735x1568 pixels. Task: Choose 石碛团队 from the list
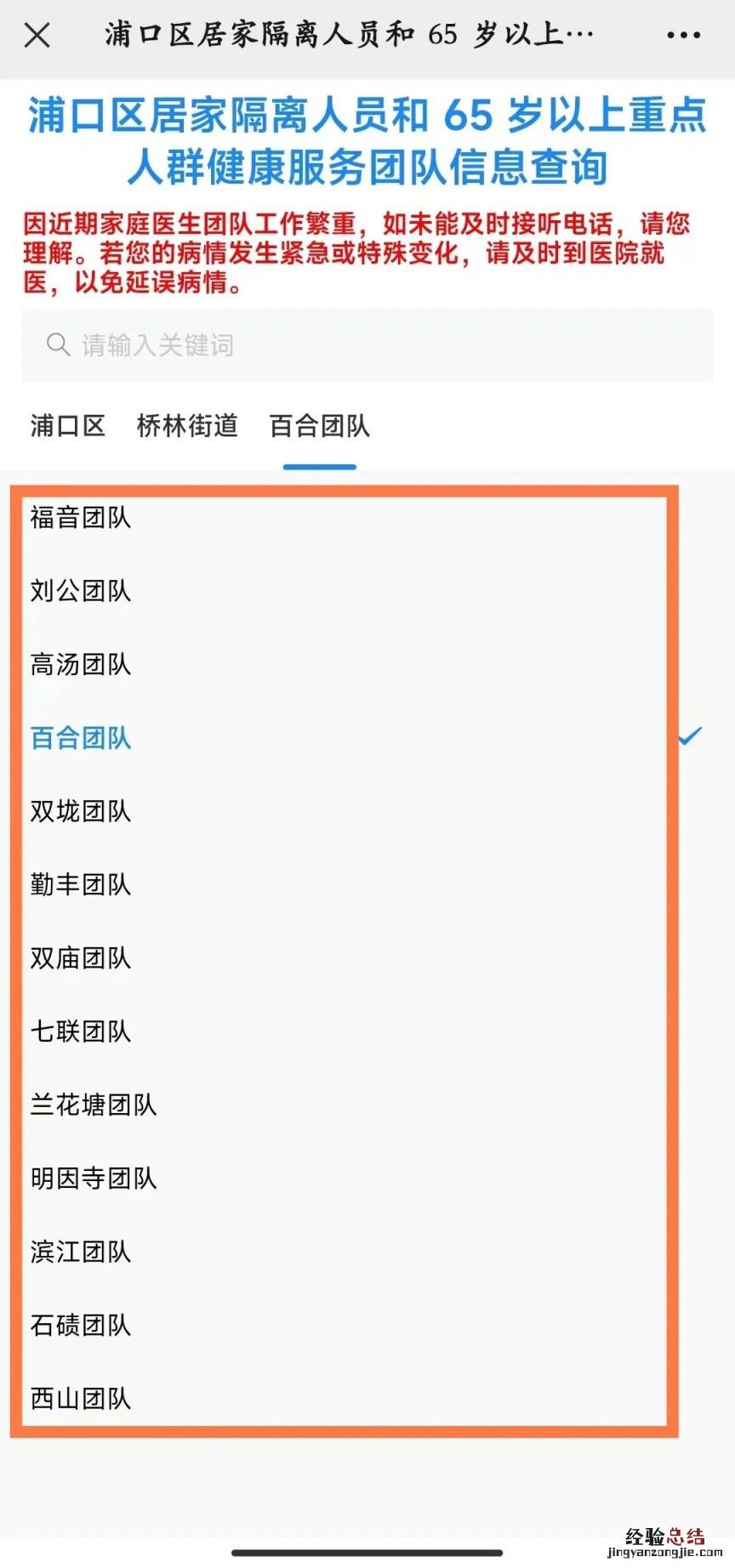tap(82, 1326)
